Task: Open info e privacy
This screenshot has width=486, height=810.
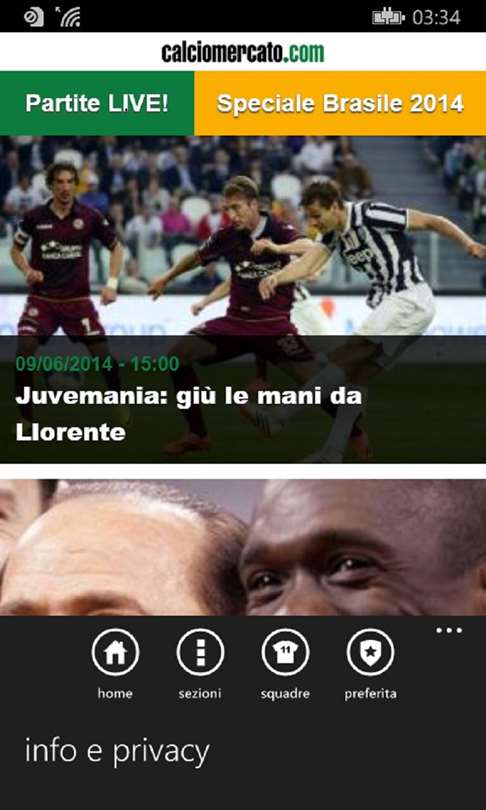Action: [117, 752]
